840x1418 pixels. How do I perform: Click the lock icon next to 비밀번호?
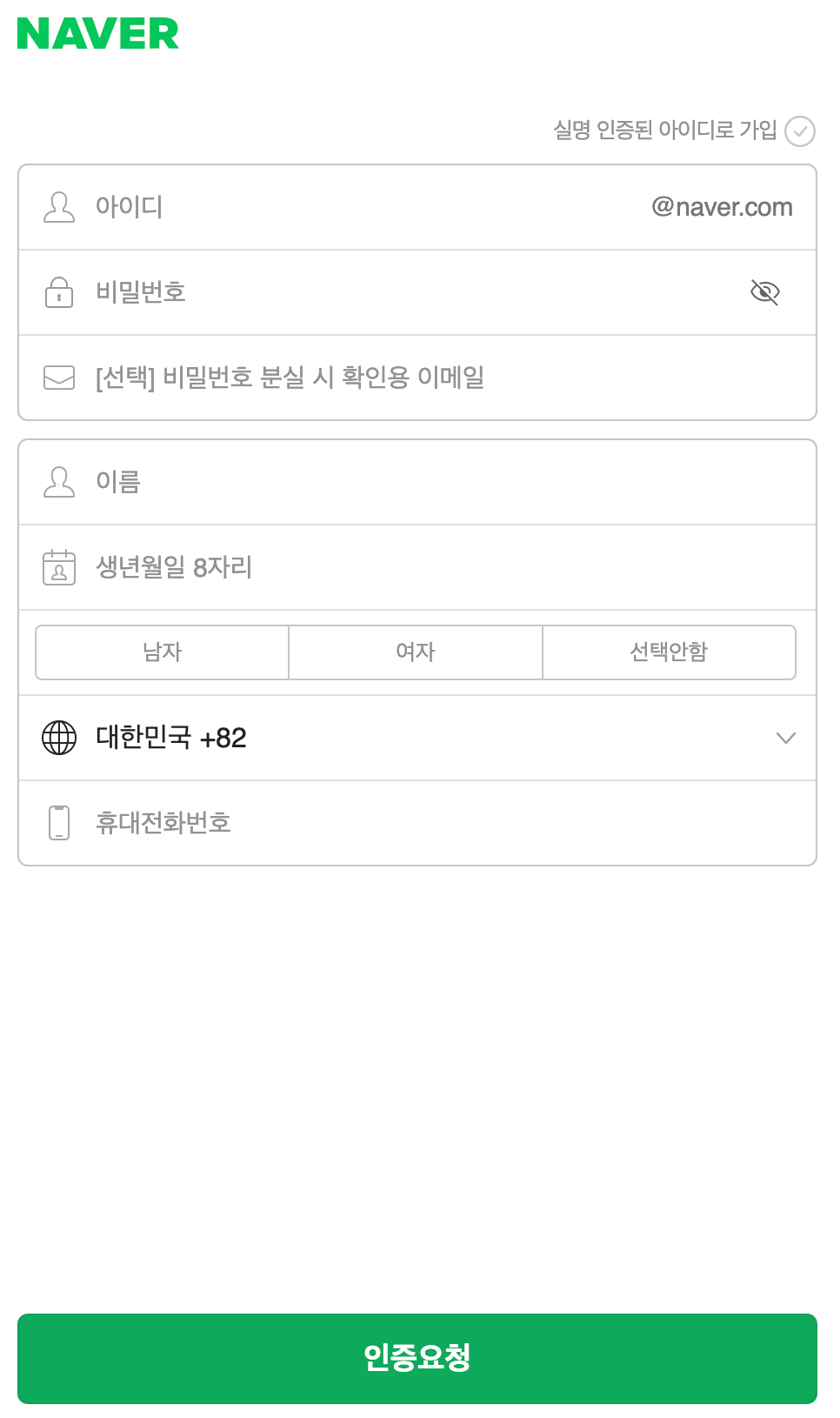pyautogui.click(x=58, y=292)
